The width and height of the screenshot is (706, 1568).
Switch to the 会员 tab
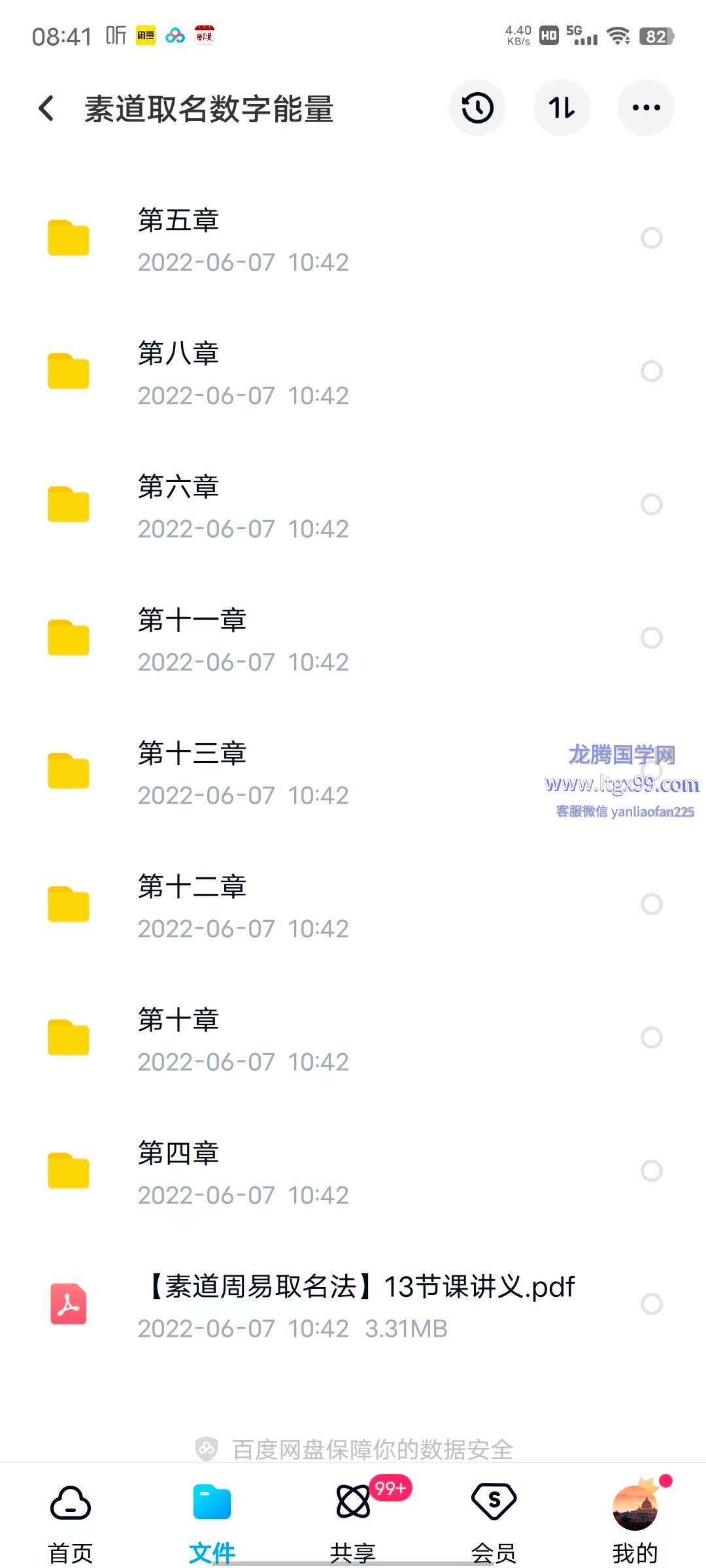(x=494, y=1522)
